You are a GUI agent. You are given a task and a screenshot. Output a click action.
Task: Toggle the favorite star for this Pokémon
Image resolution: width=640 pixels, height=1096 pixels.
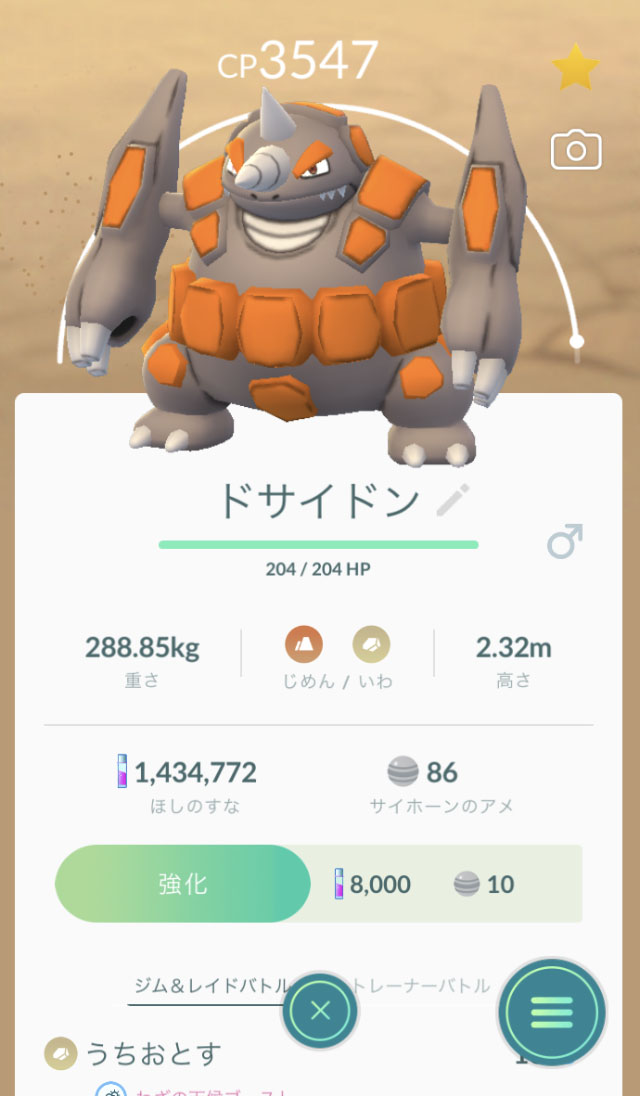click(575, 68)
